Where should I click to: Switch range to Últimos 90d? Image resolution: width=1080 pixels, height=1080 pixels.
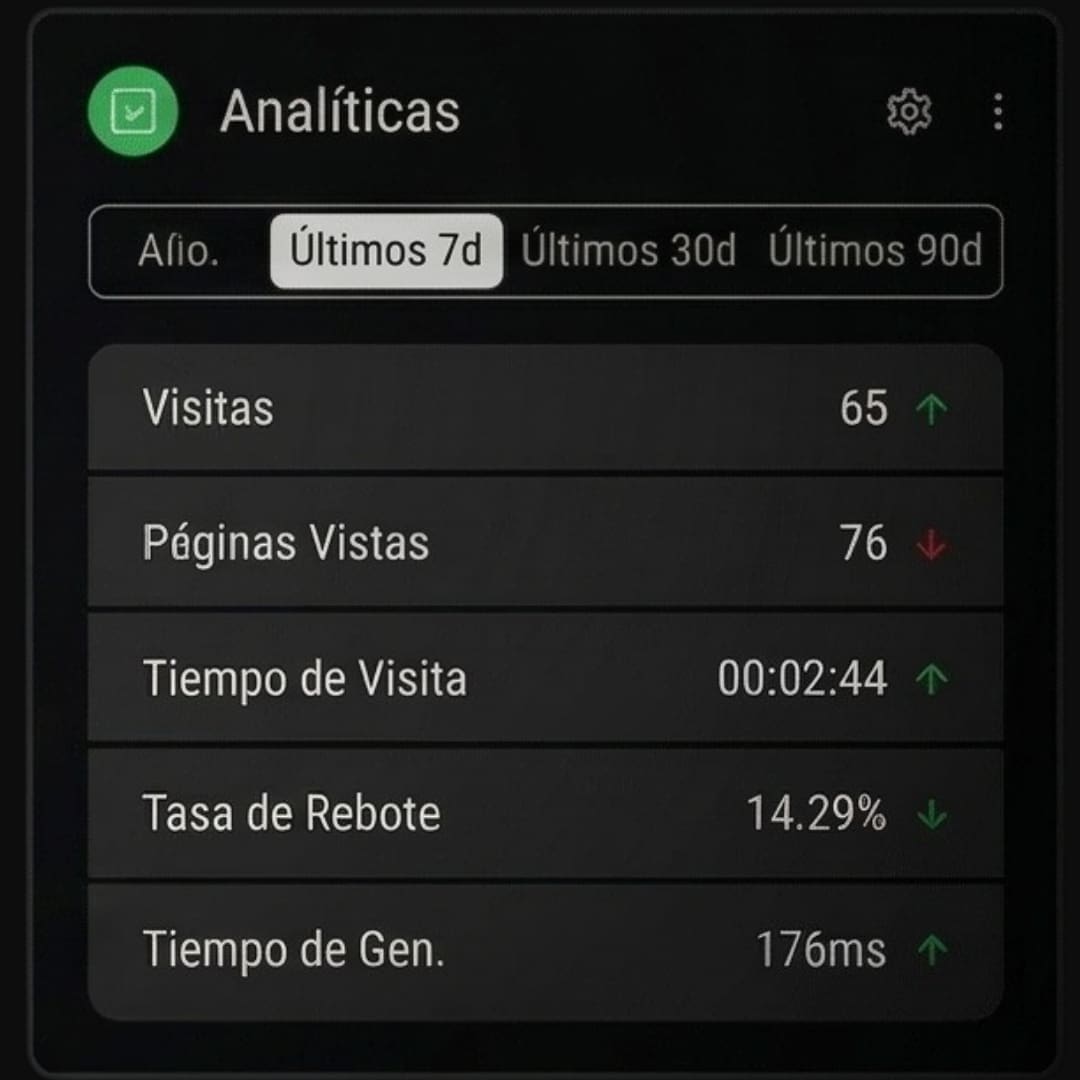875,251
